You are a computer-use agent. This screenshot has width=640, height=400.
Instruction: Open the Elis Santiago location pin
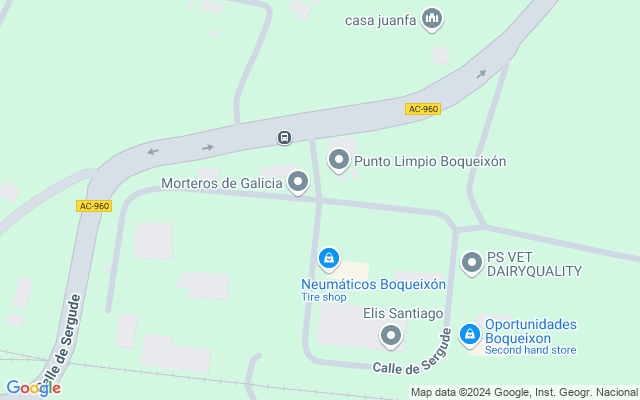392,335
